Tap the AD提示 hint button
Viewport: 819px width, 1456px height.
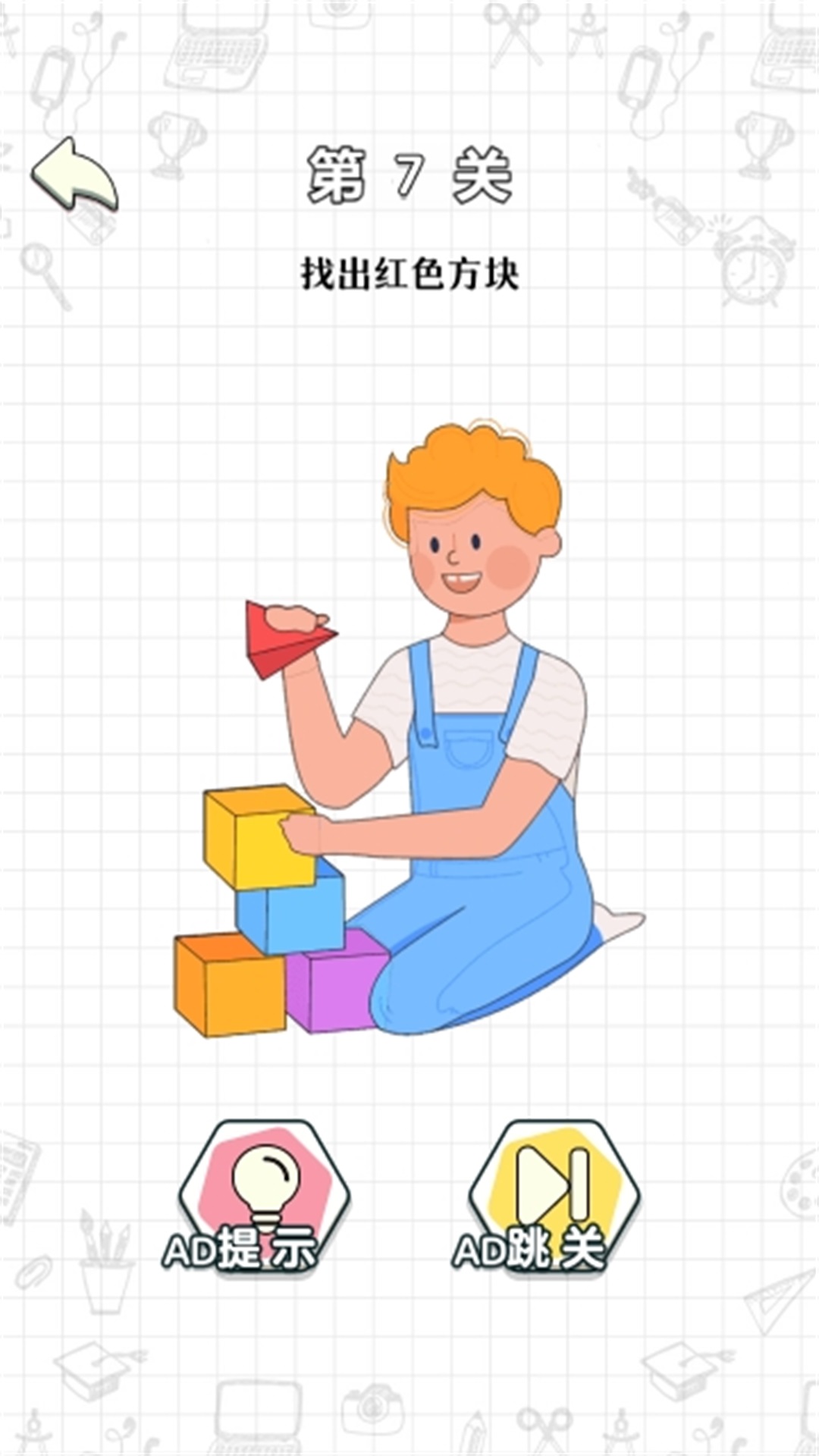(x=264, y=1198)
